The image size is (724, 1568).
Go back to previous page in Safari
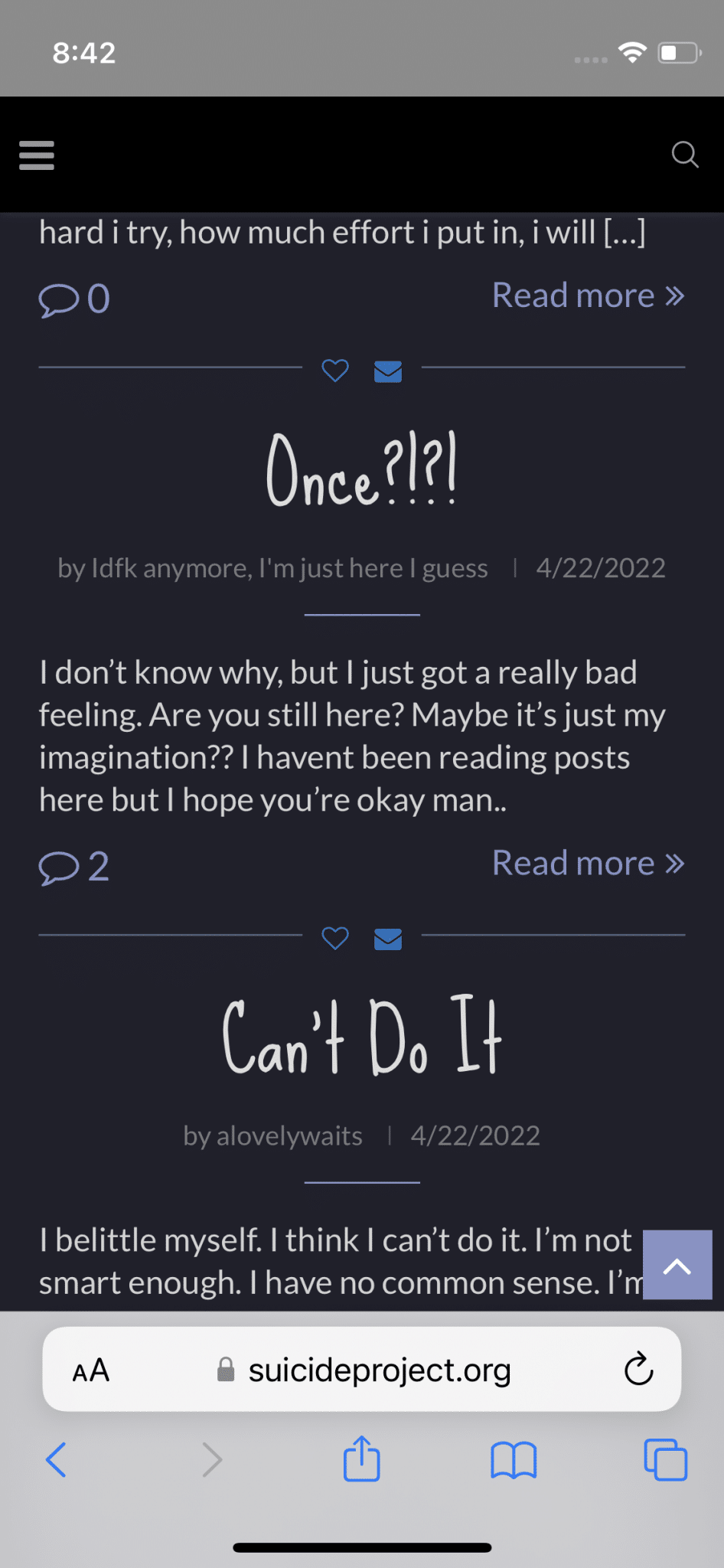coord(56,1460)
